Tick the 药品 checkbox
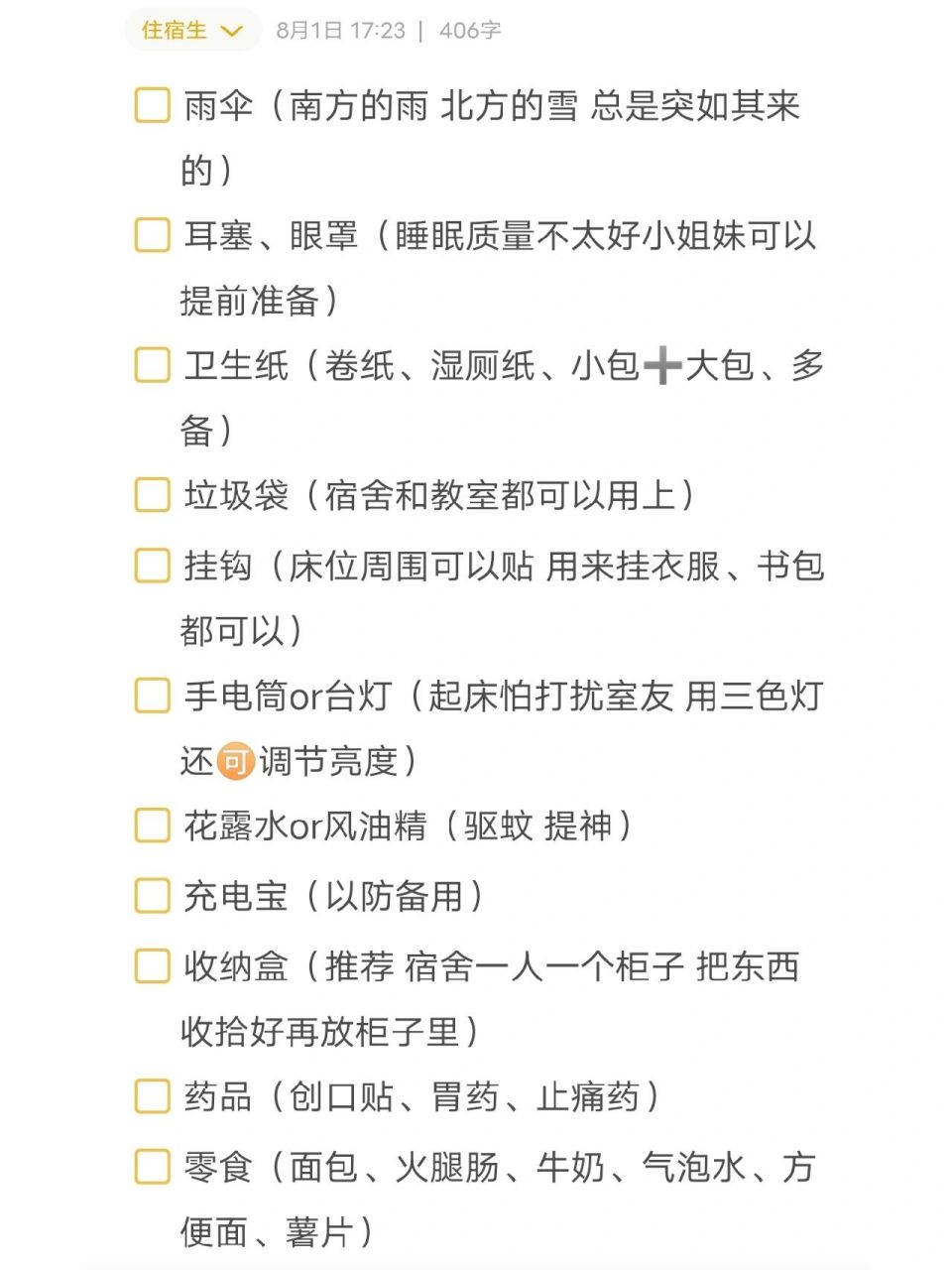Screen dimensions: 952x1270 click(152, 1096)
